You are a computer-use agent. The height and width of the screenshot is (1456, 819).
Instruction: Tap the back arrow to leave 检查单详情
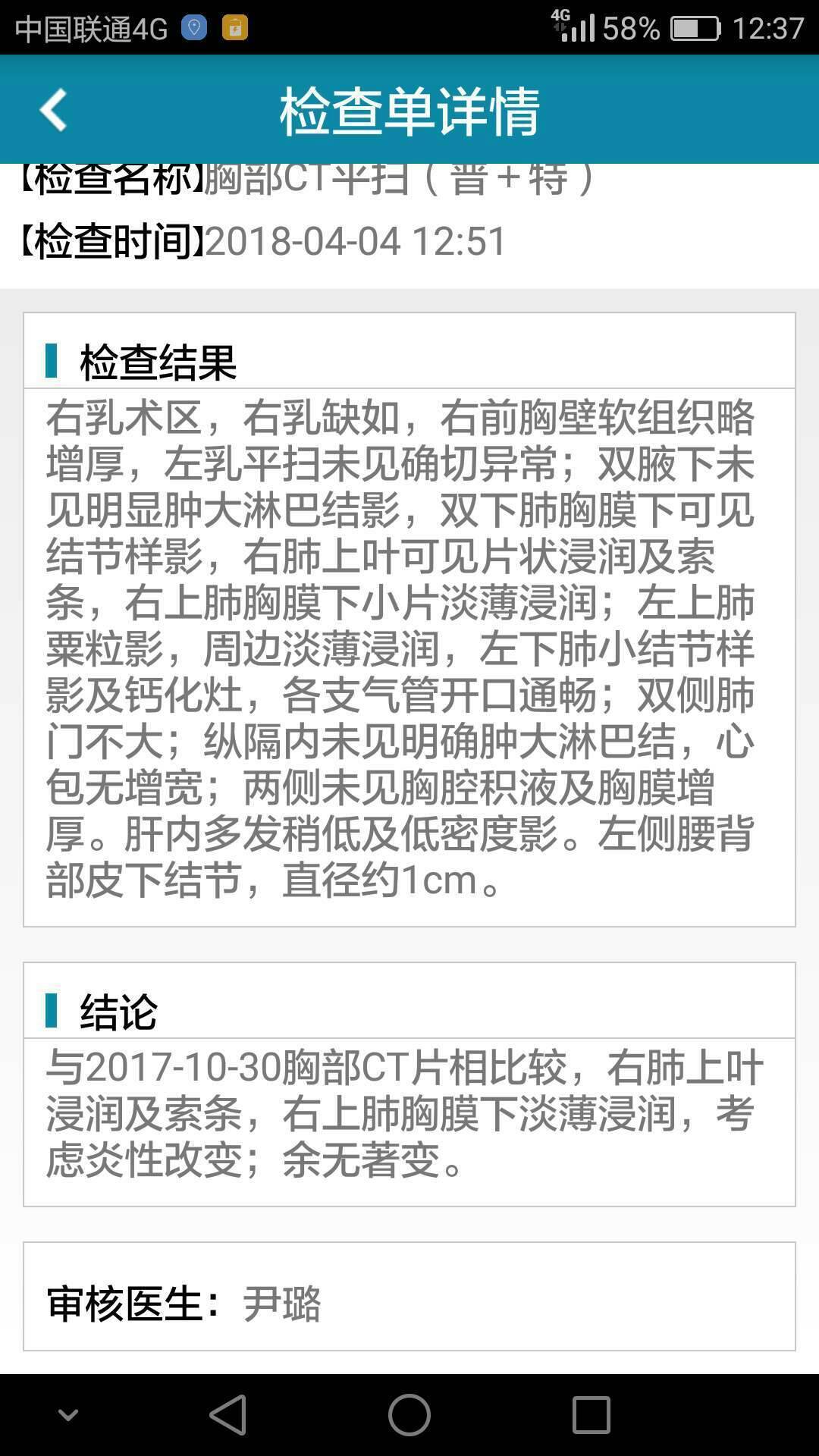click(53, 110)
